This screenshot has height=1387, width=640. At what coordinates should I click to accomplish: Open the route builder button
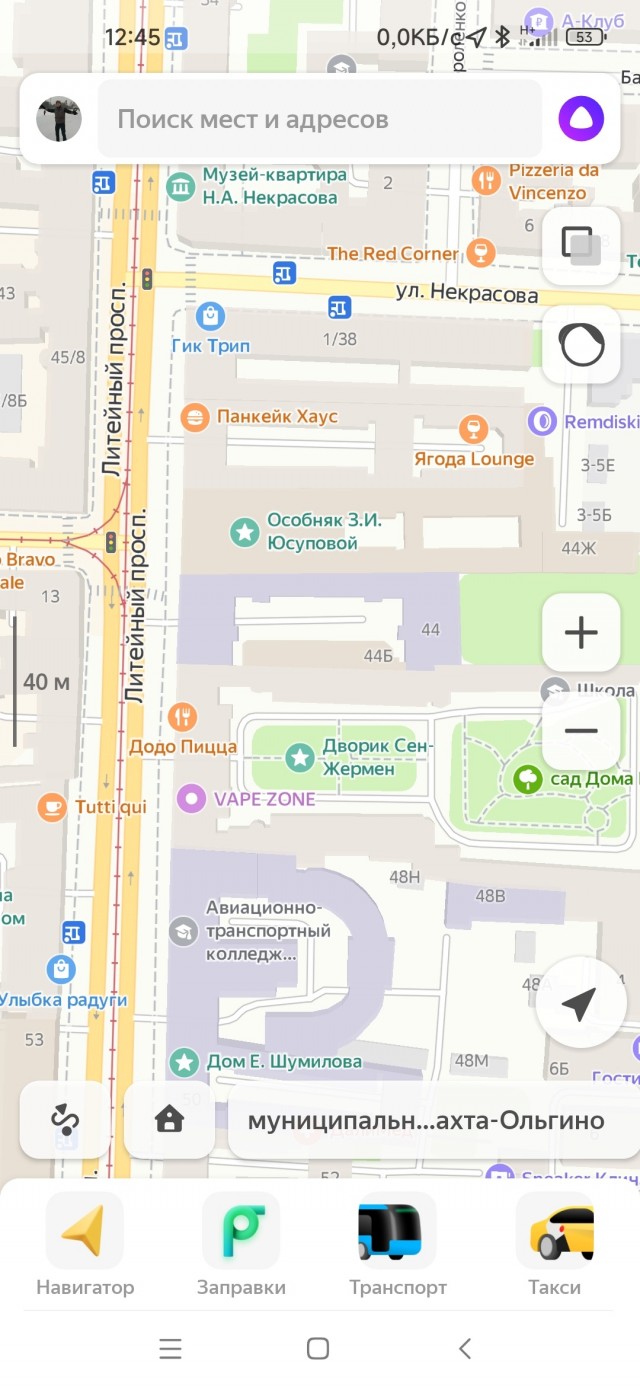coord(65,1120)
